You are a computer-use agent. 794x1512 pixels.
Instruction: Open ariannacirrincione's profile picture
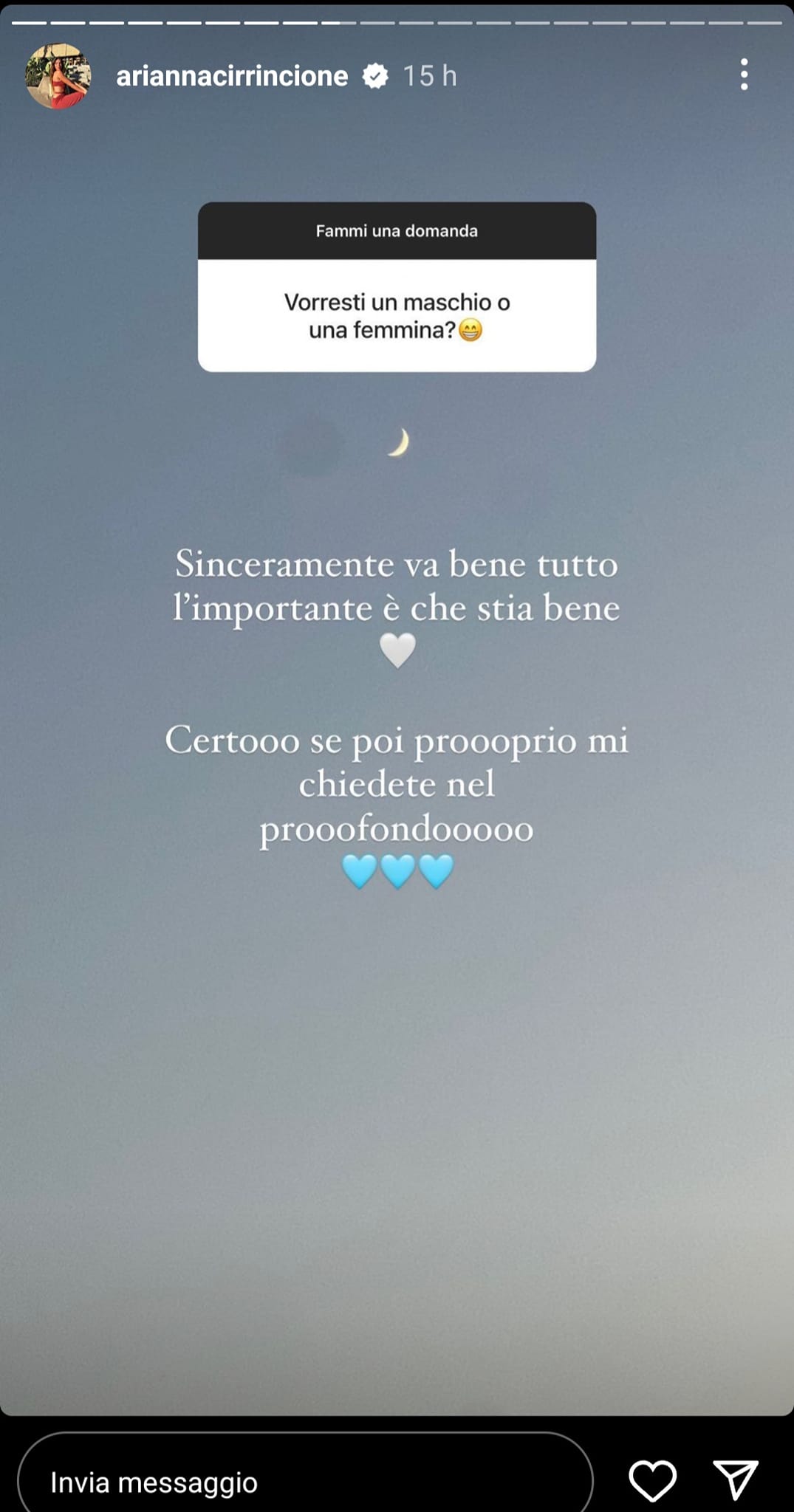58,76
